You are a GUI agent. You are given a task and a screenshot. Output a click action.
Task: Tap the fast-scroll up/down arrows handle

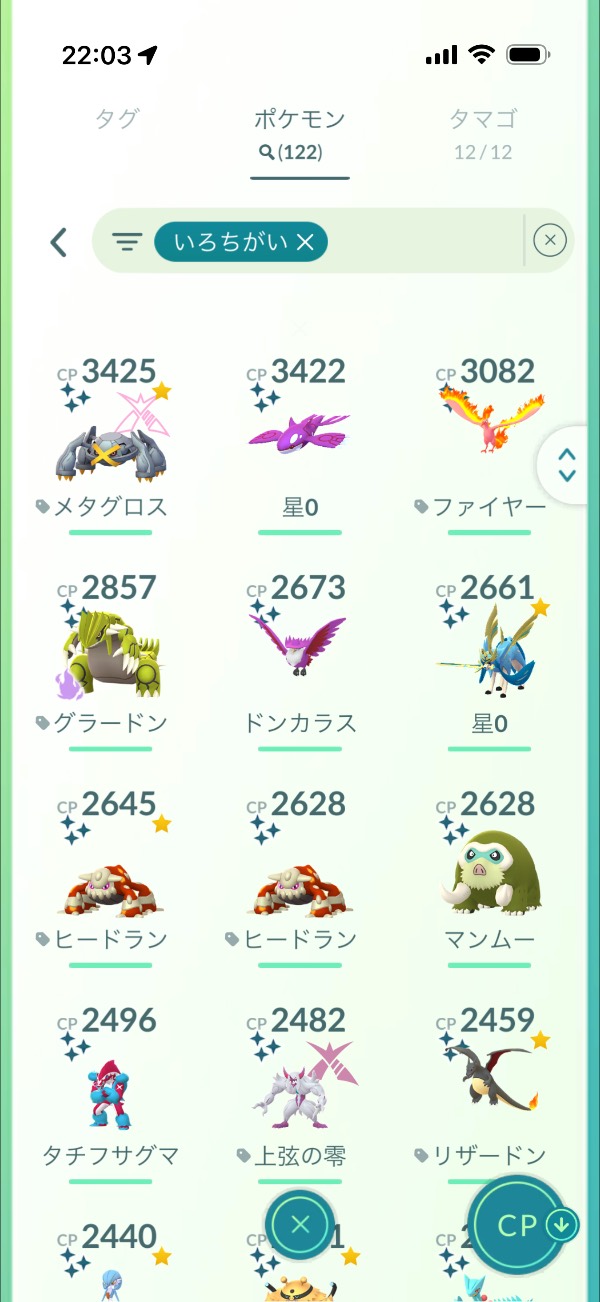point(567,465)
